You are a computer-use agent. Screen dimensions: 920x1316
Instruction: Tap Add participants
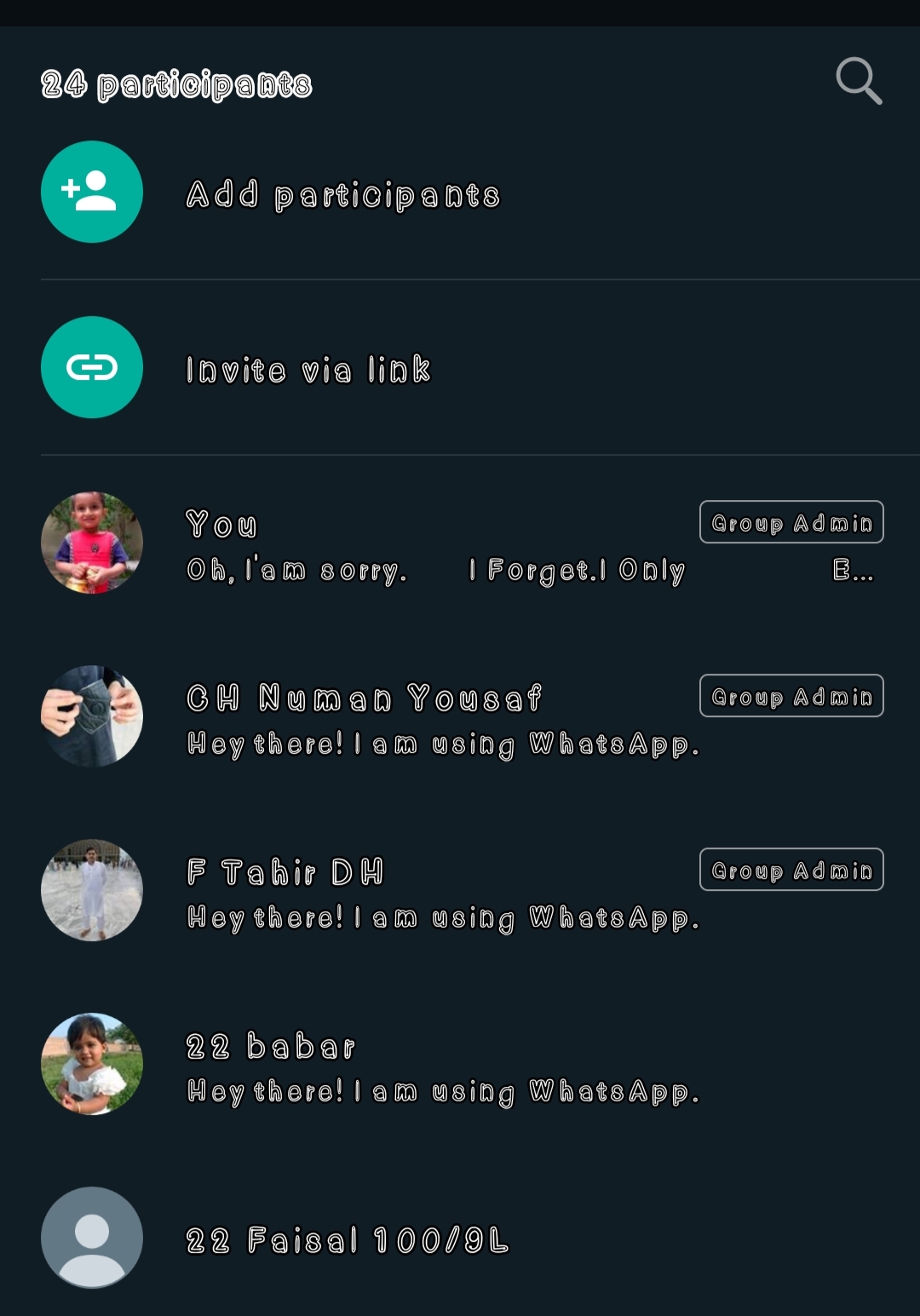342,194
